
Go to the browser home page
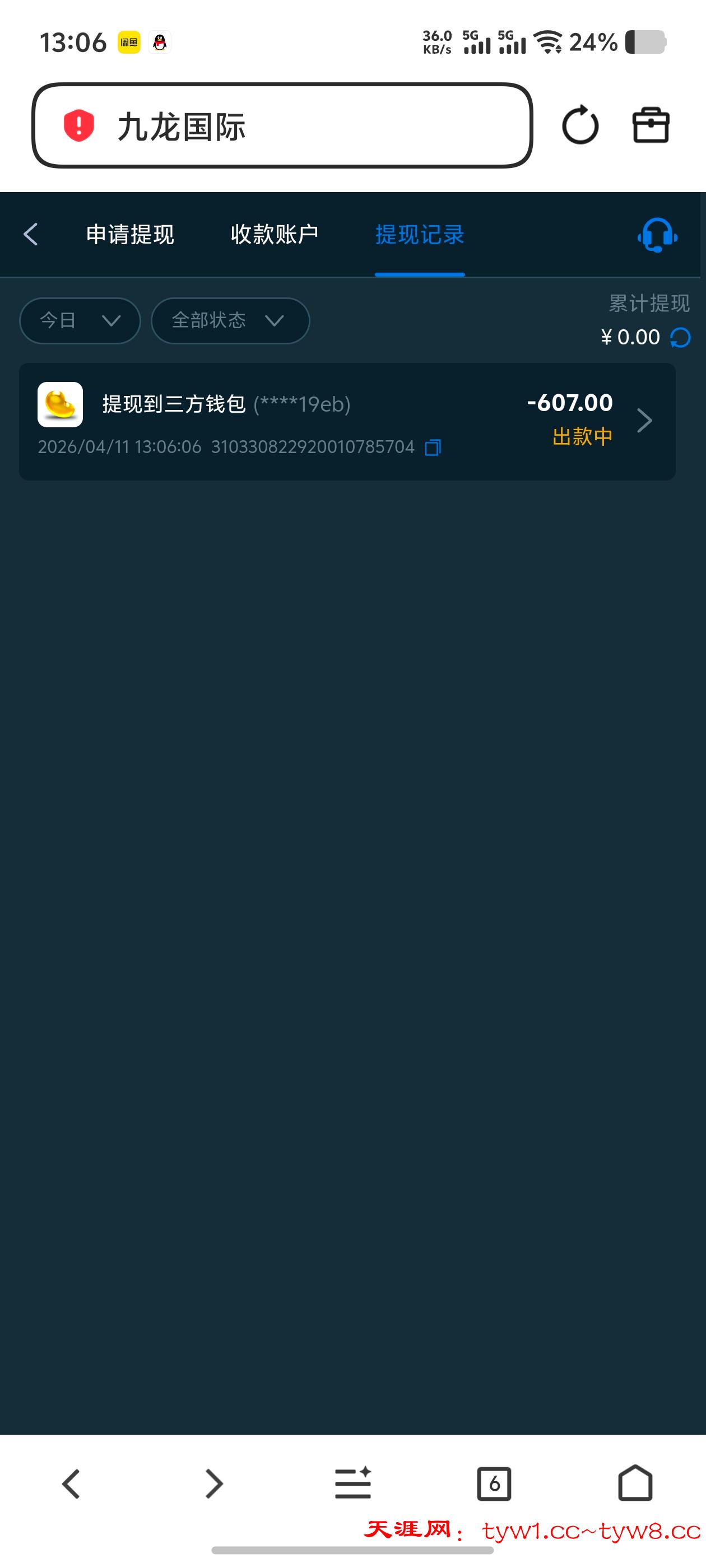click(635, 1483)
